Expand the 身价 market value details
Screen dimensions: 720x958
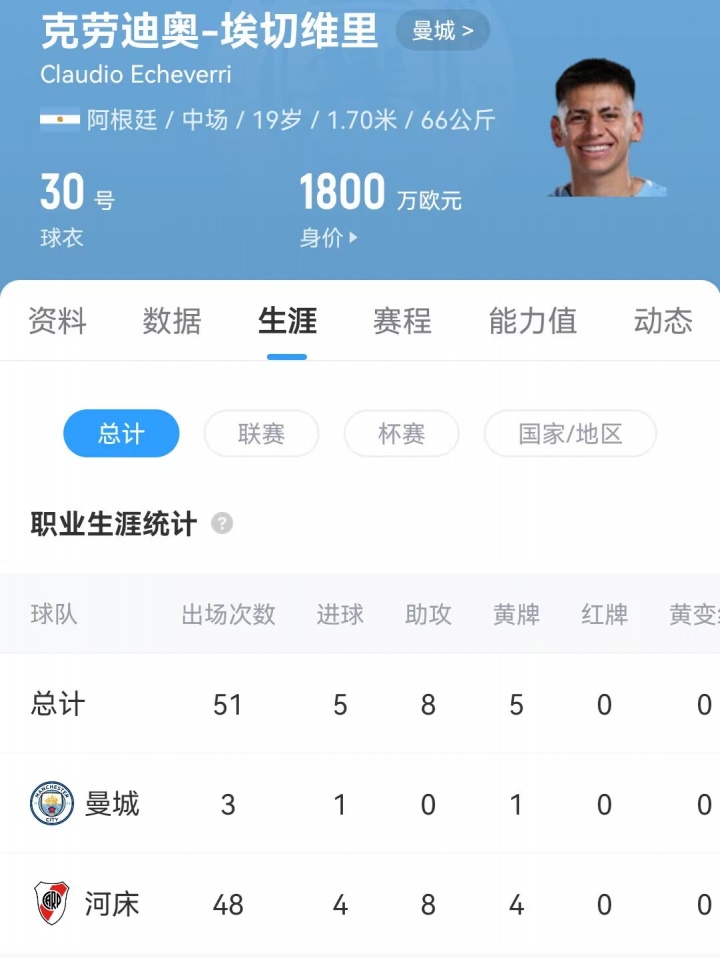tap(329, 238)
